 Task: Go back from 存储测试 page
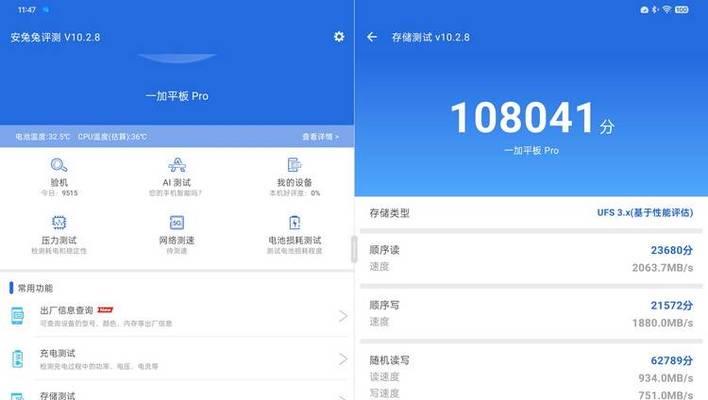[x=372, y=37]
